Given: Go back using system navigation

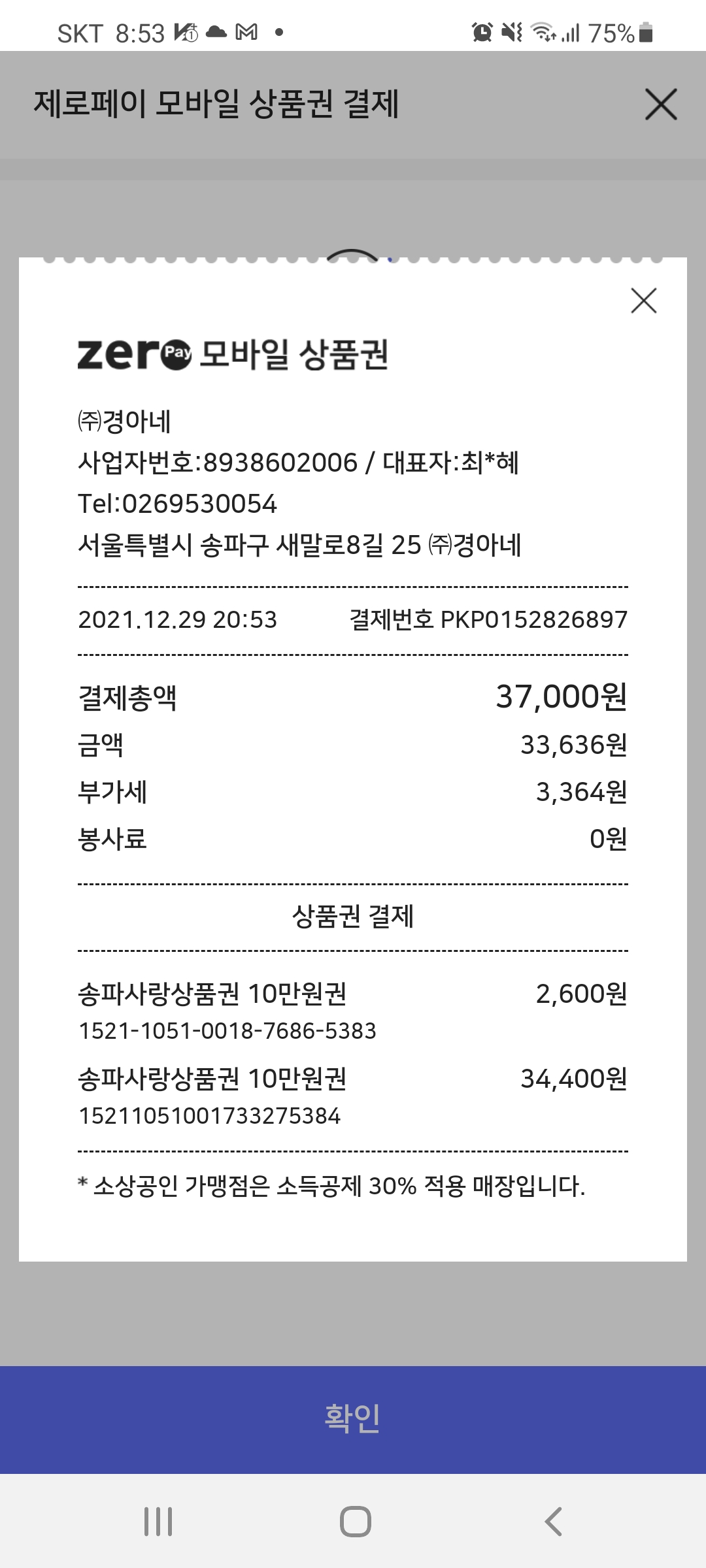Looking at the screenshot, I should pyautogui.click(x=554, y=1522).
